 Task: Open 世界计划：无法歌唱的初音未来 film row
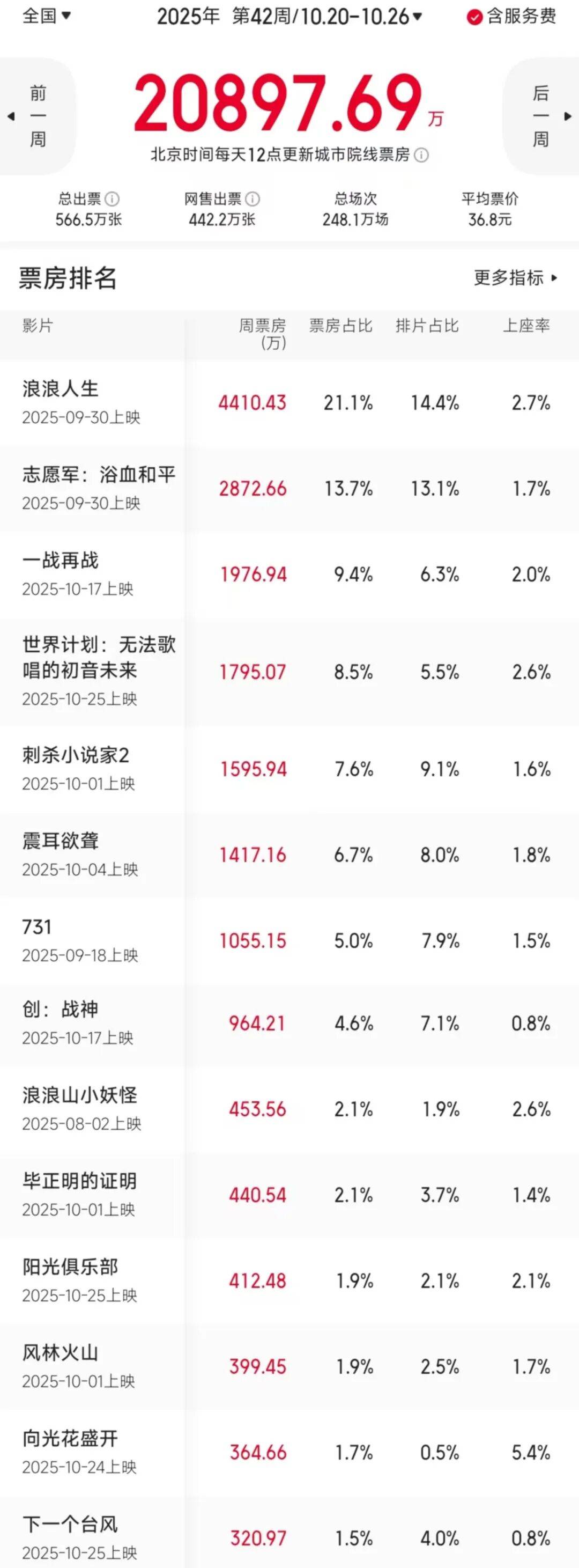[99, 658]
